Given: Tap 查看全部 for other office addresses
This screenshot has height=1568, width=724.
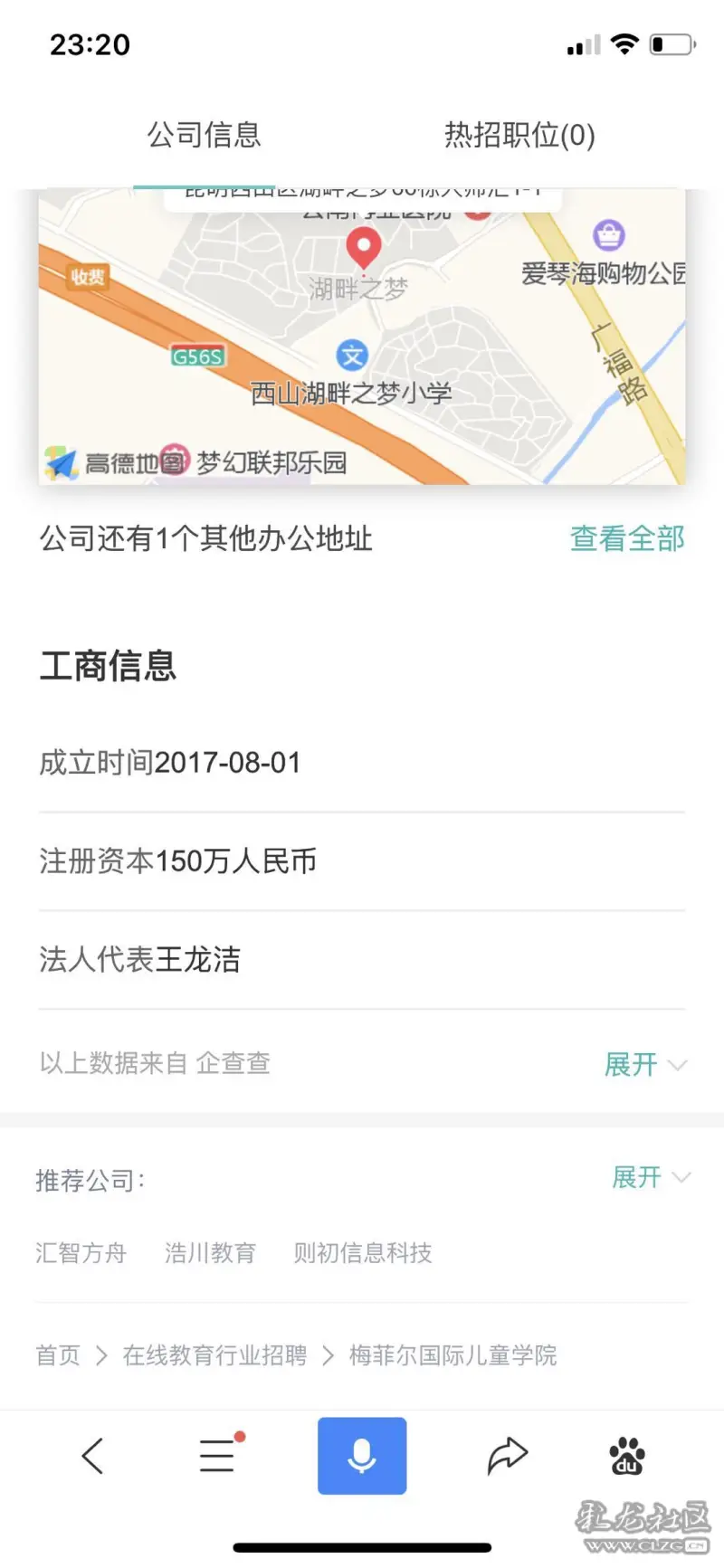Looking at the screenshot, I should tap(627, 538).
